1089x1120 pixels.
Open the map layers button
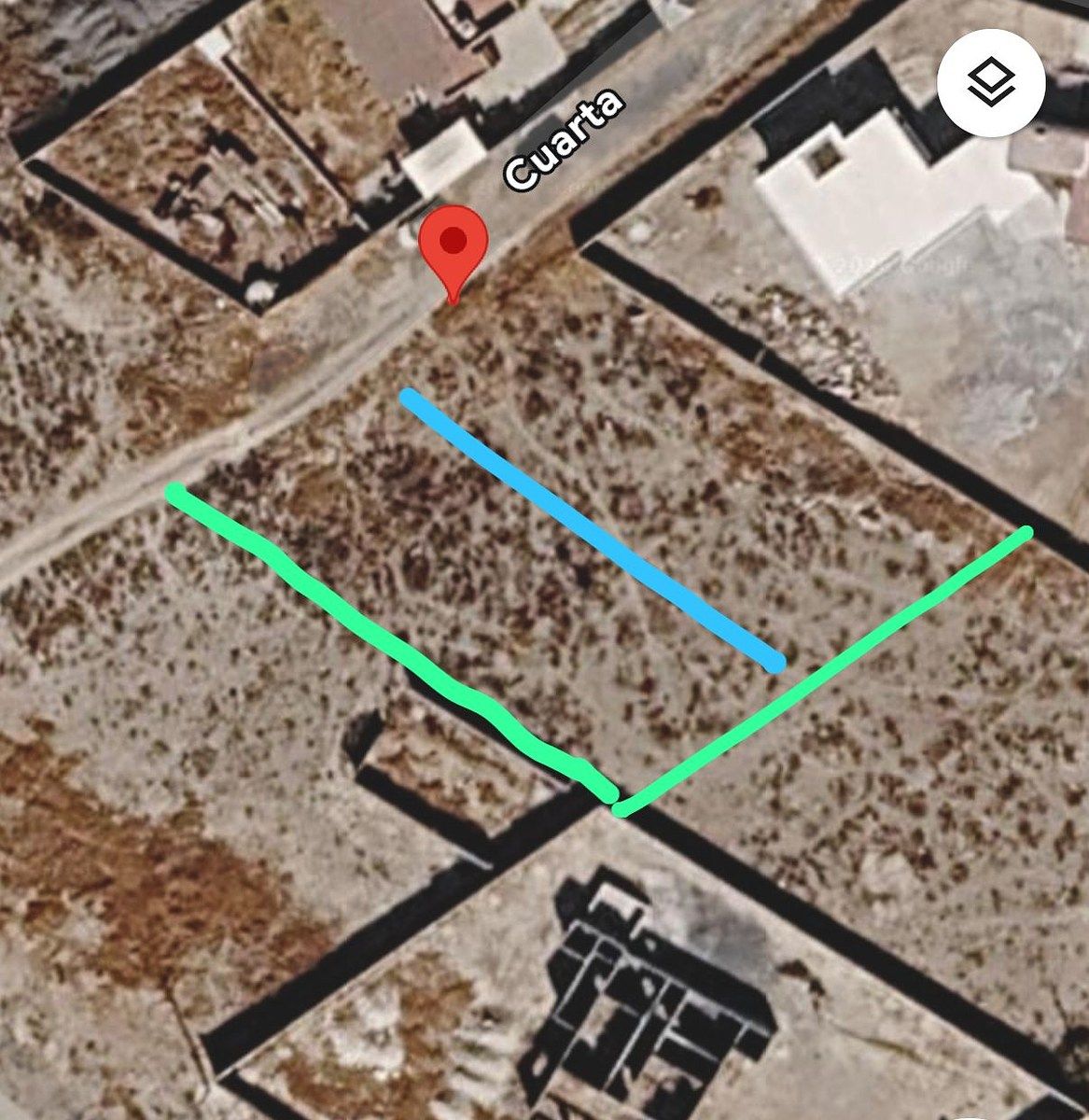992,82
